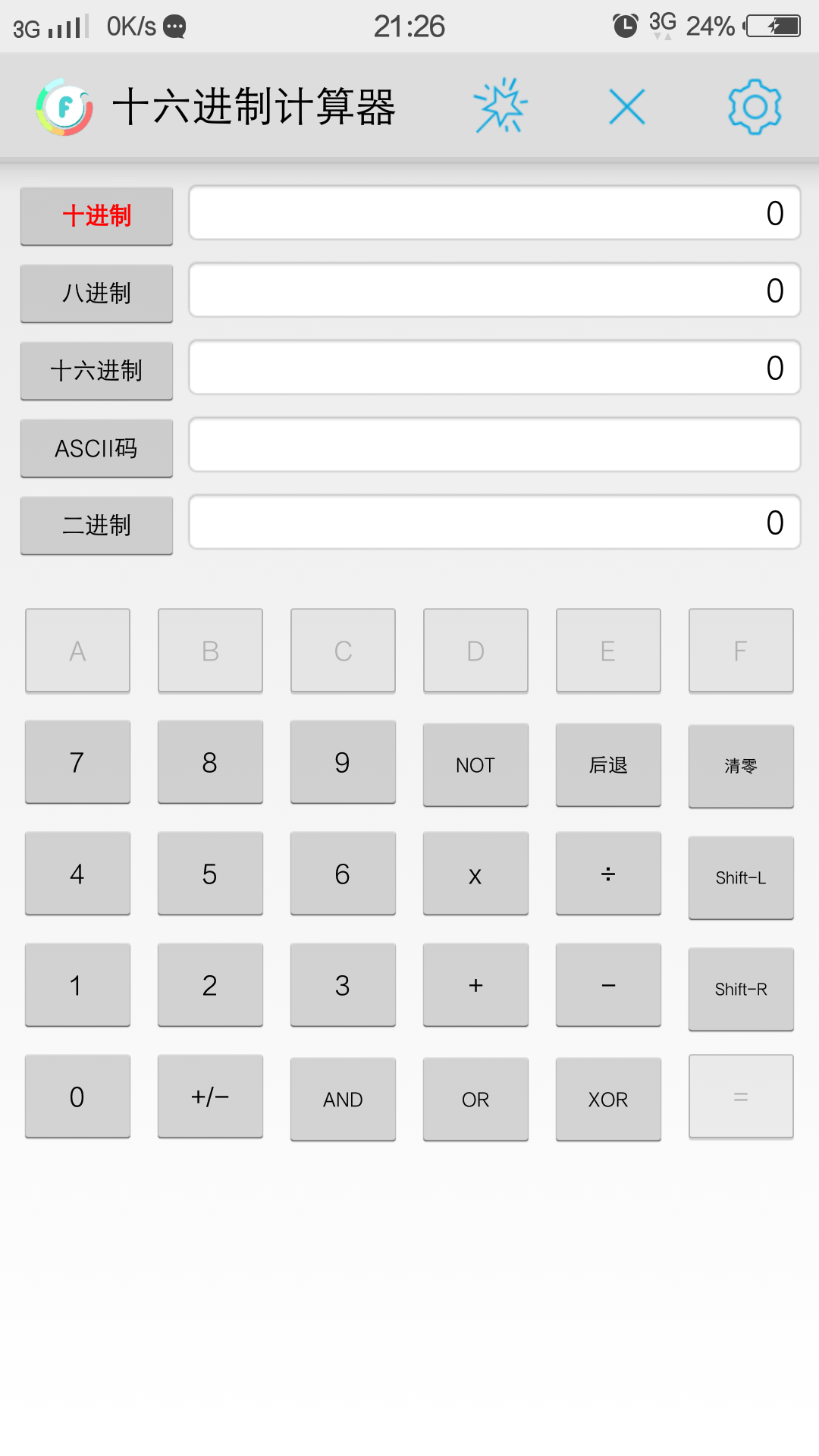Tap the sparkle effect icon in toolbar
The height and width of the screenshot is (1456, 819).
(500, 105)
